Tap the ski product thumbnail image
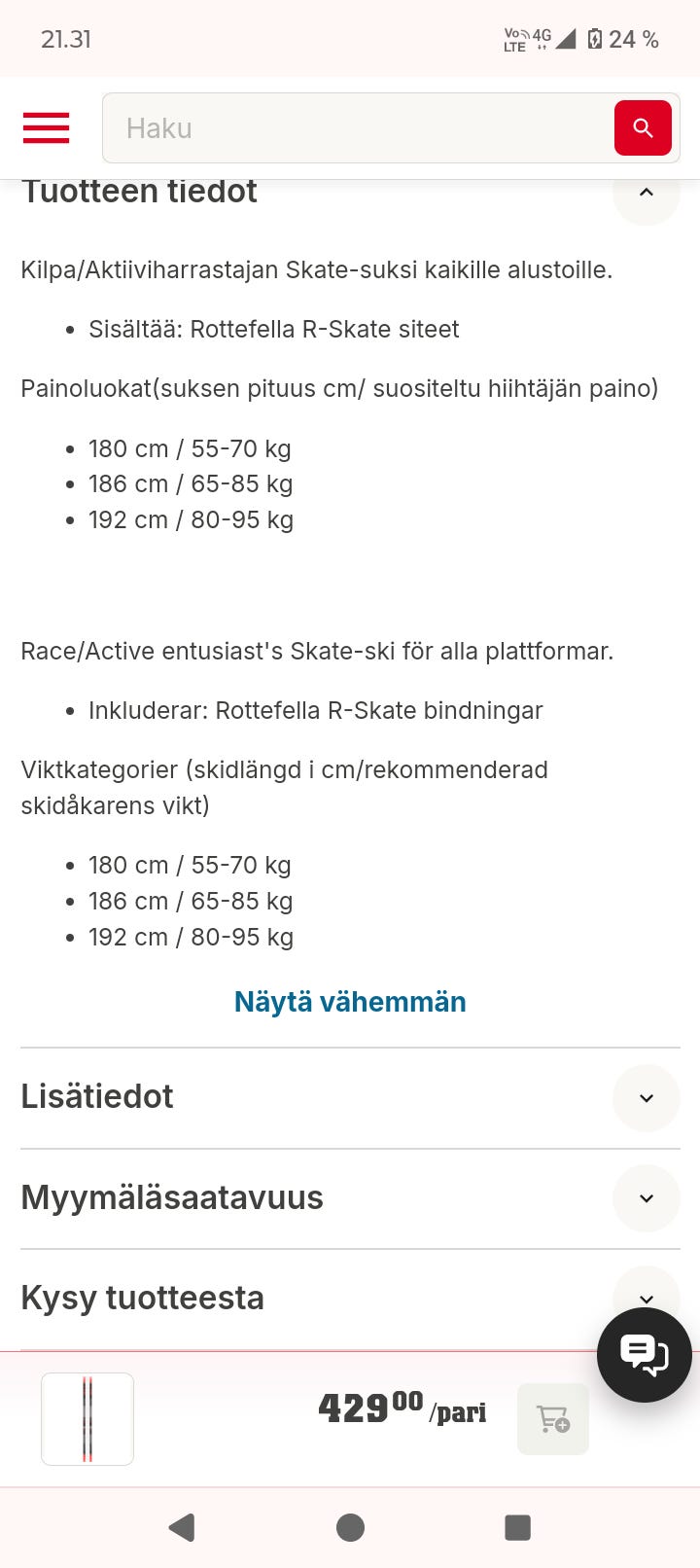Viewport: 700px width, 1568px height. [x=87, y=1418]
